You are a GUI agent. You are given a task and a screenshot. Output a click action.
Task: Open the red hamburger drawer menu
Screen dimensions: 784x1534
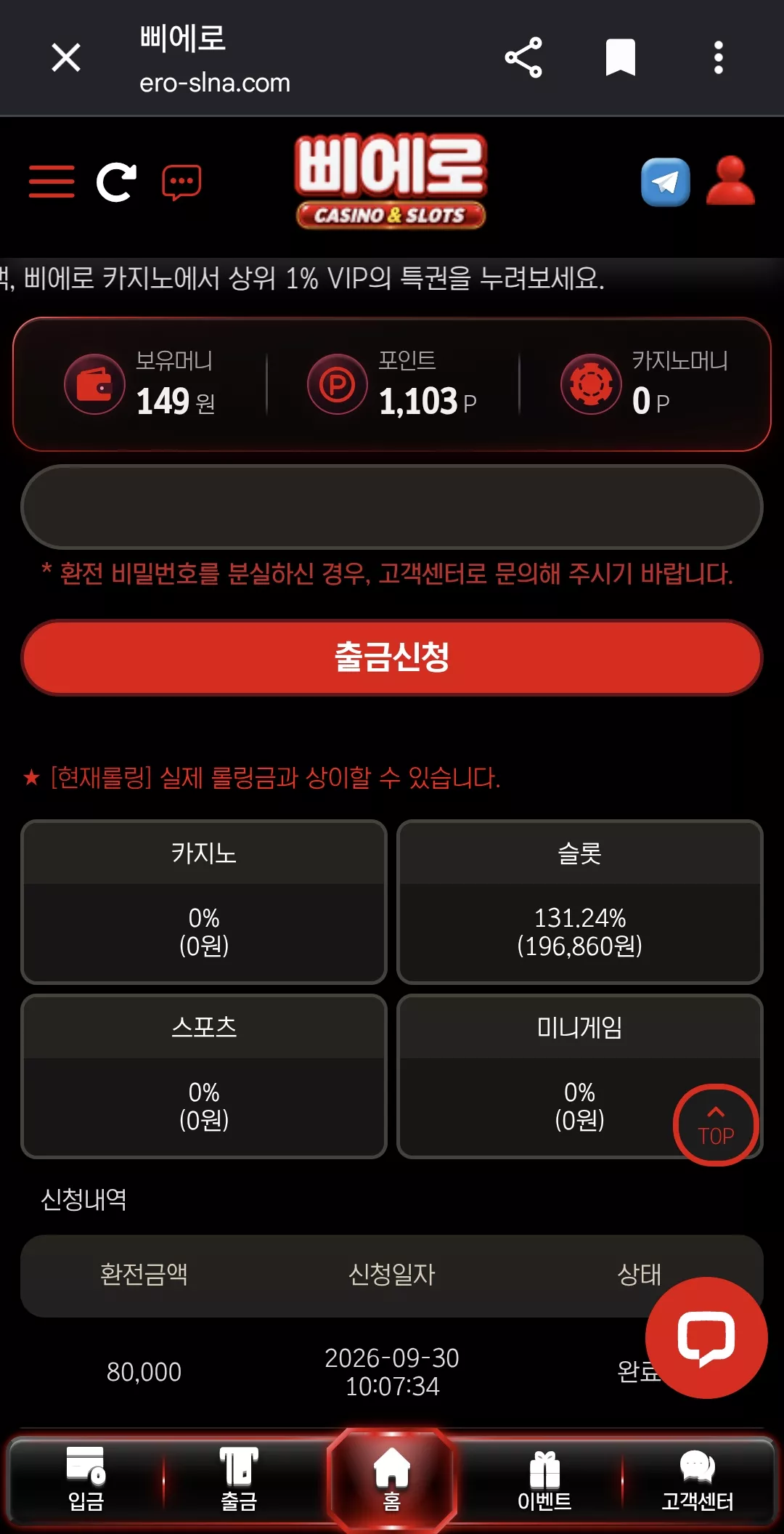pyautogui.click(x=52, y=182)
